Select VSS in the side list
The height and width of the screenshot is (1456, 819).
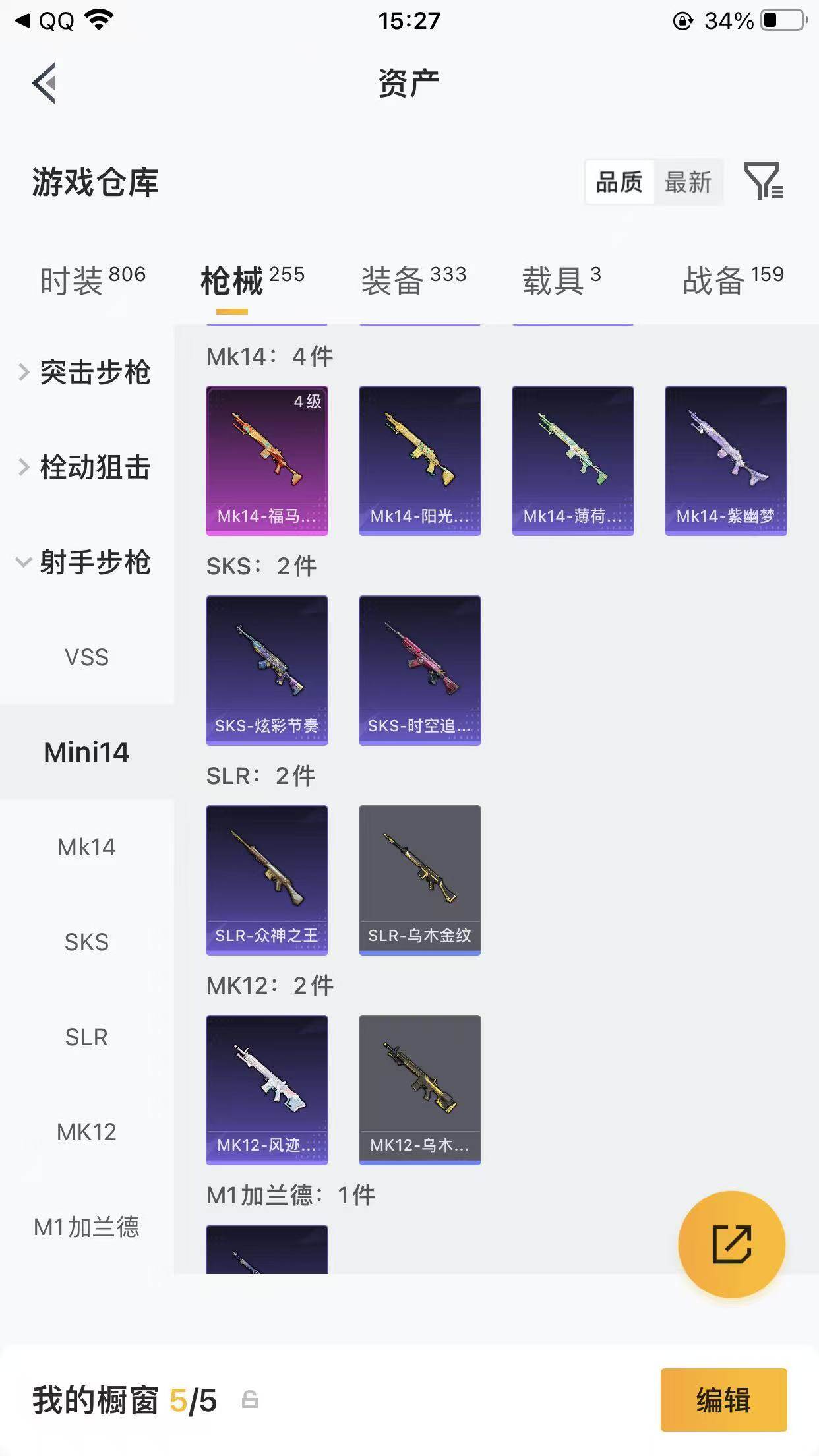(86, 657)
